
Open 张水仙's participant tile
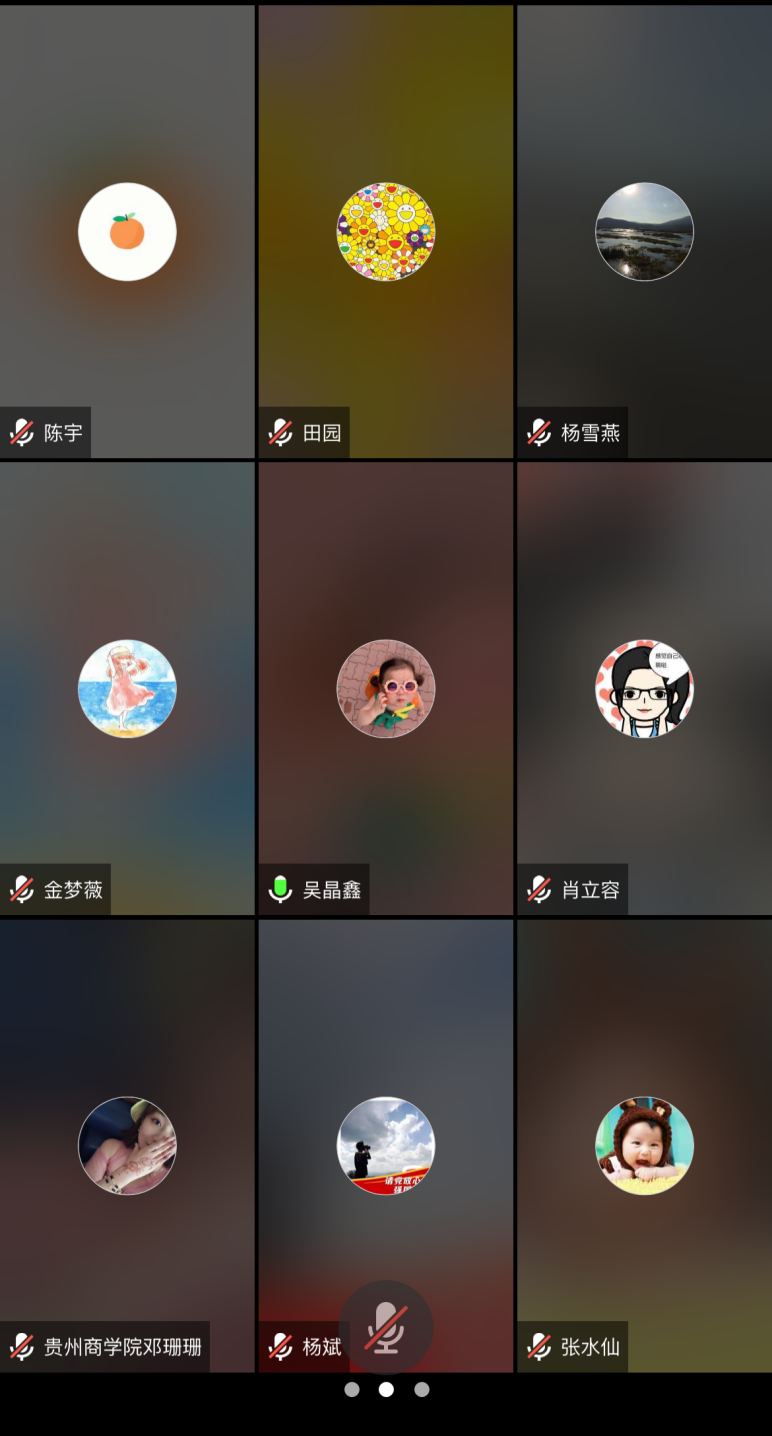644,1146
